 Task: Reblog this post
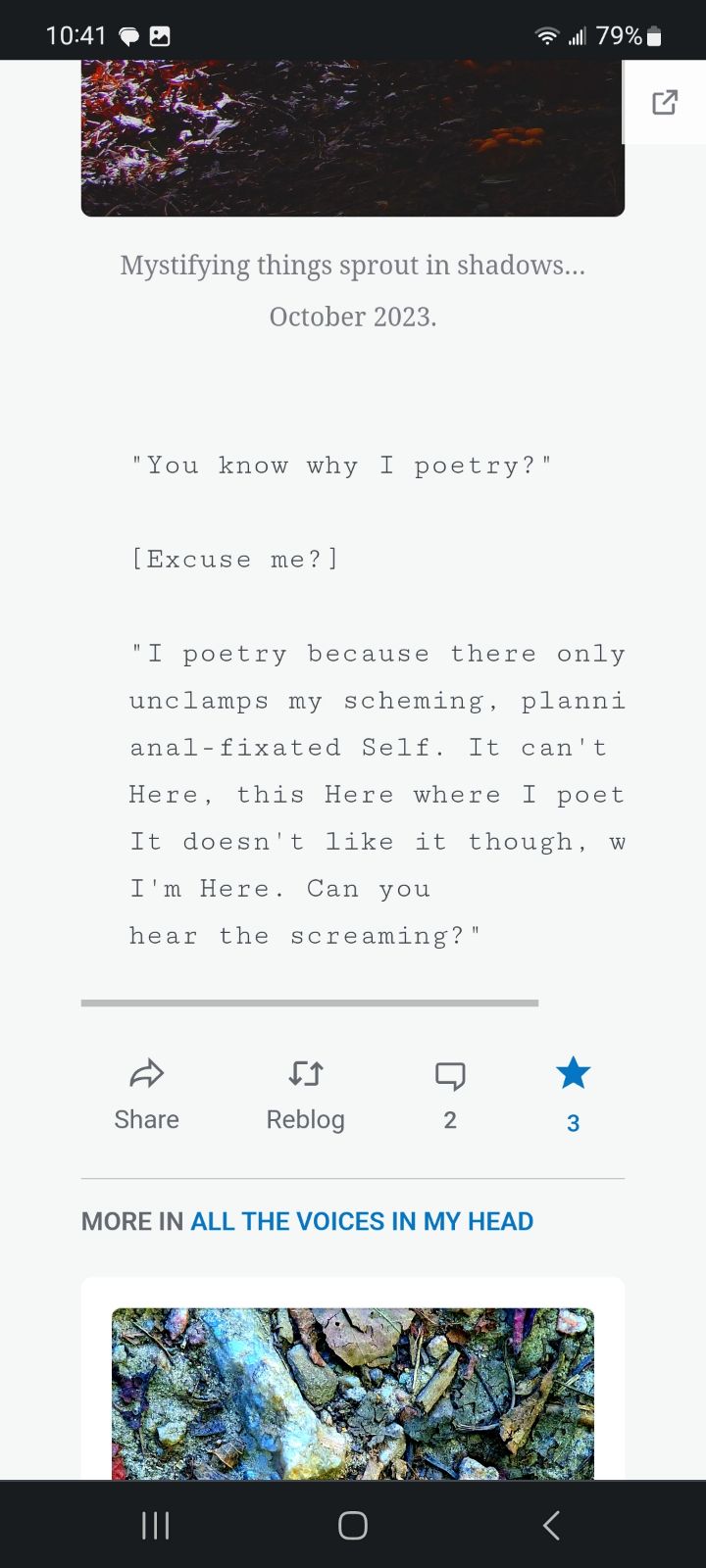305,1094
